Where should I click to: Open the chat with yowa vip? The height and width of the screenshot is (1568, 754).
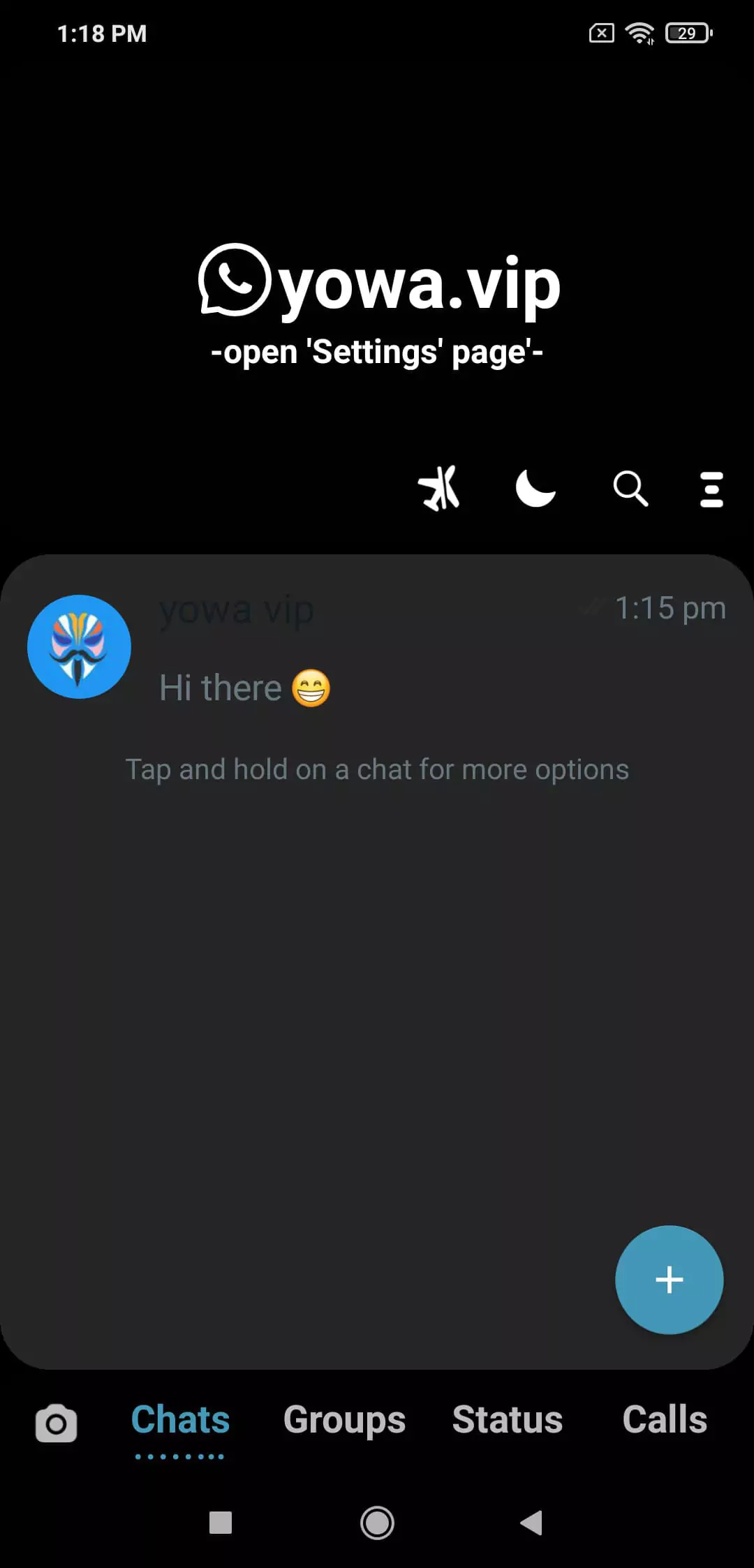(x=377, y=648)
